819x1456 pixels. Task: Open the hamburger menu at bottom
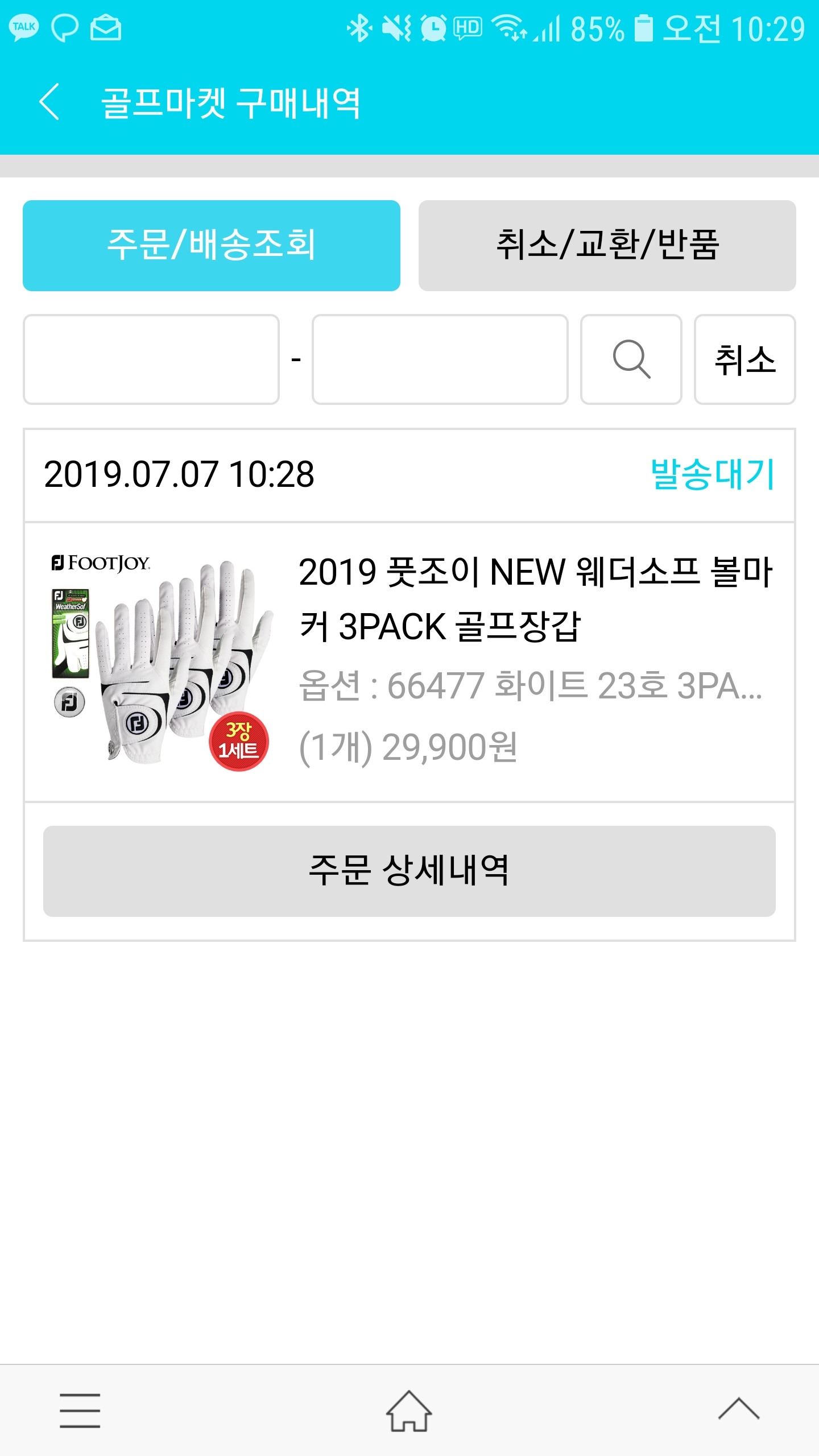(80, 1411)
